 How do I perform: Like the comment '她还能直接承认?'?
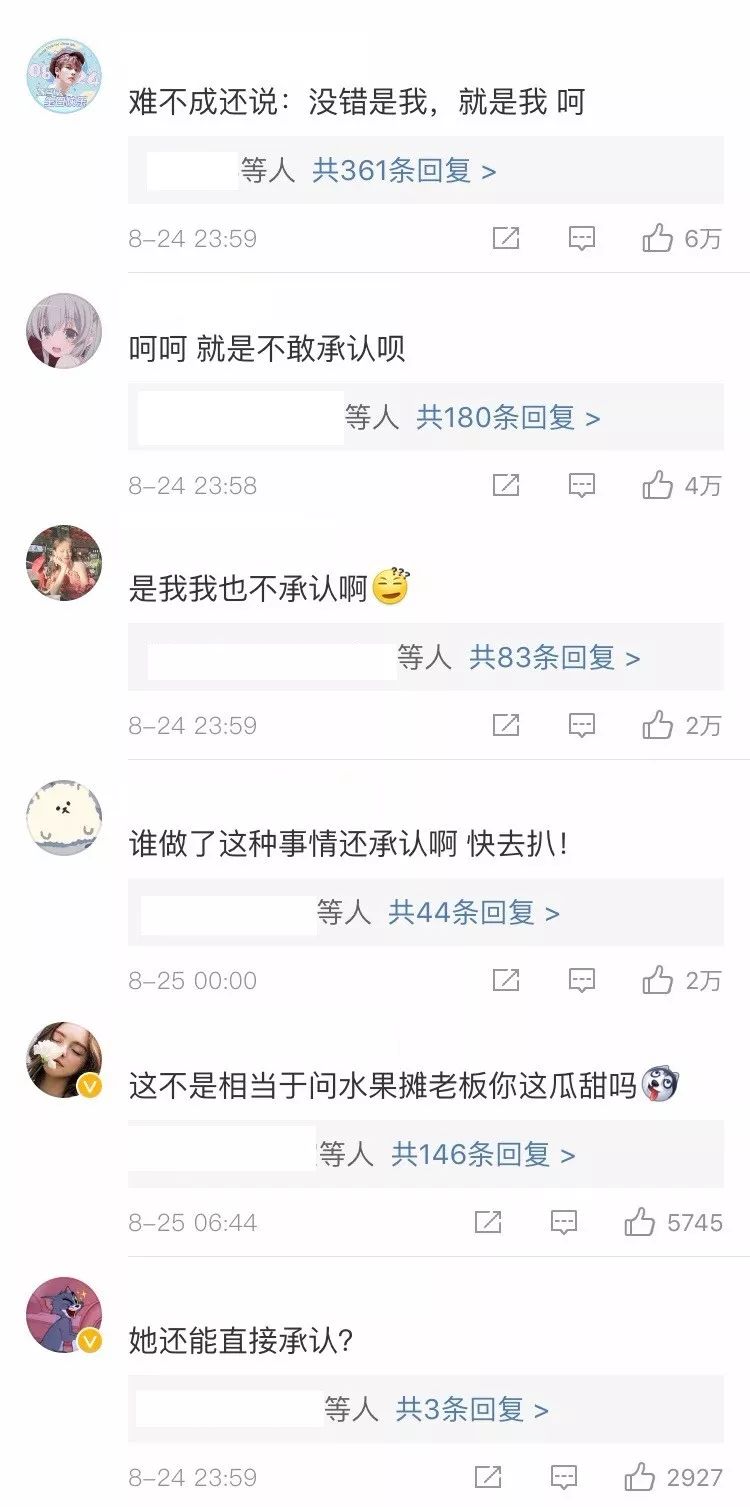(x=640, y=1477)
